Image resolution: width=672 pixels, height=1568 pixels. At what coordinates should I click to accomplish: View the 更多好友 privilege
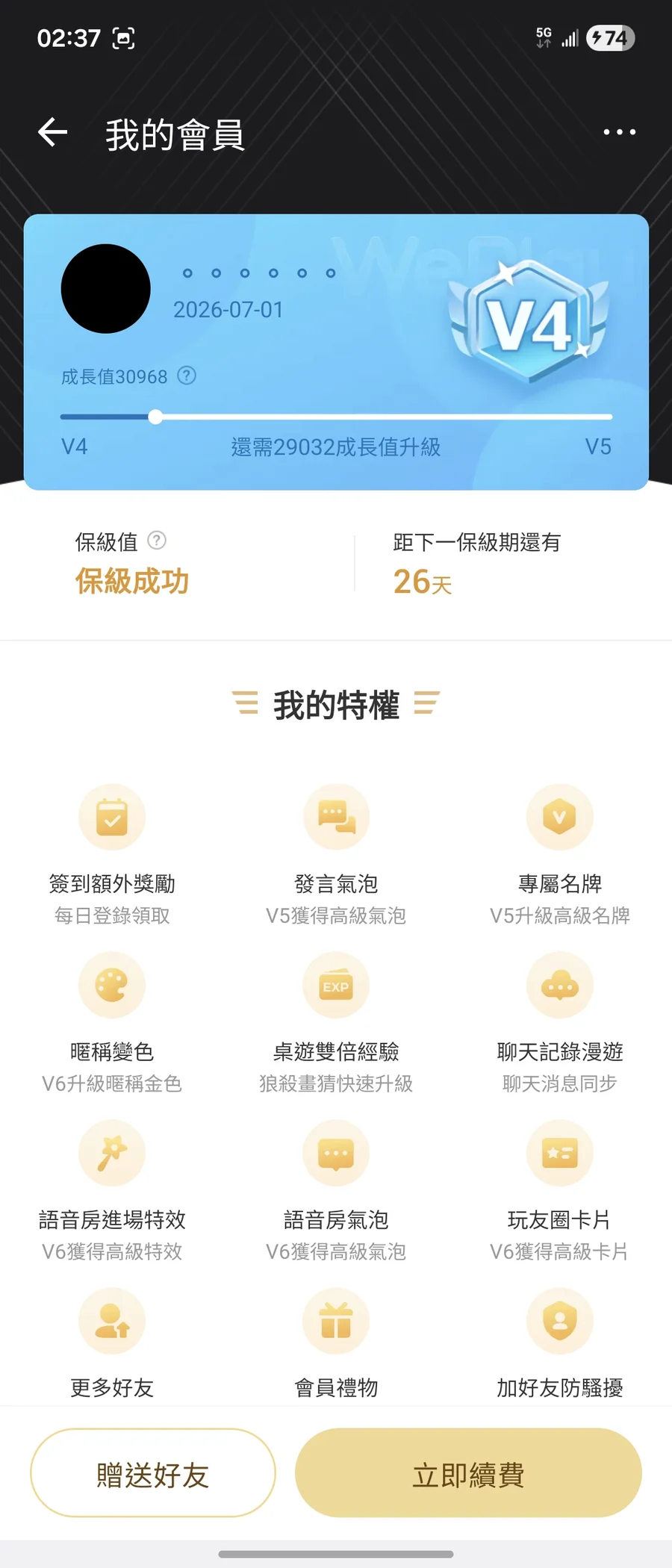[x=112, y=1322]
